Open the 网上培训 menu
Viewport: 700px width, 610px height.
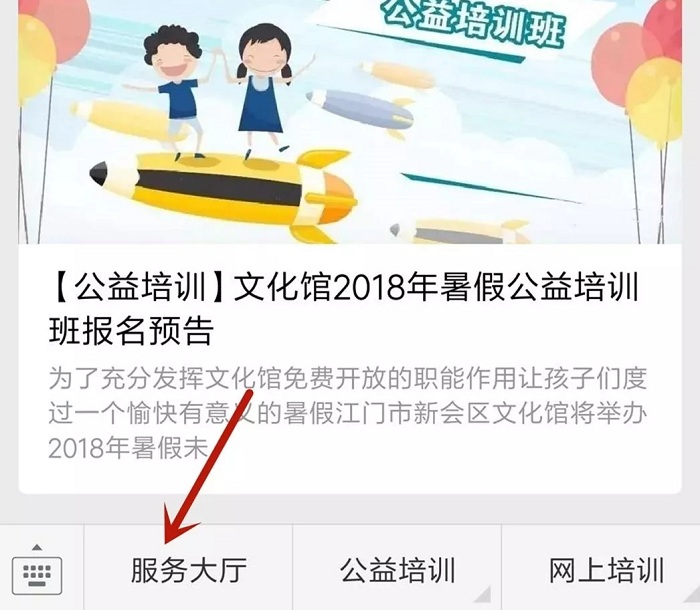[x=605, y=571]
